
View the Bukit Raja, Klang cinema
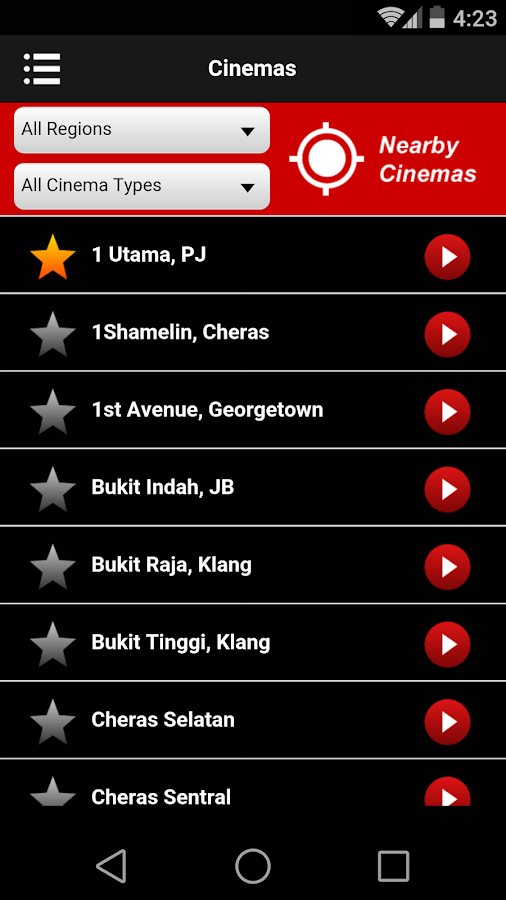click(x=253, y=565)
